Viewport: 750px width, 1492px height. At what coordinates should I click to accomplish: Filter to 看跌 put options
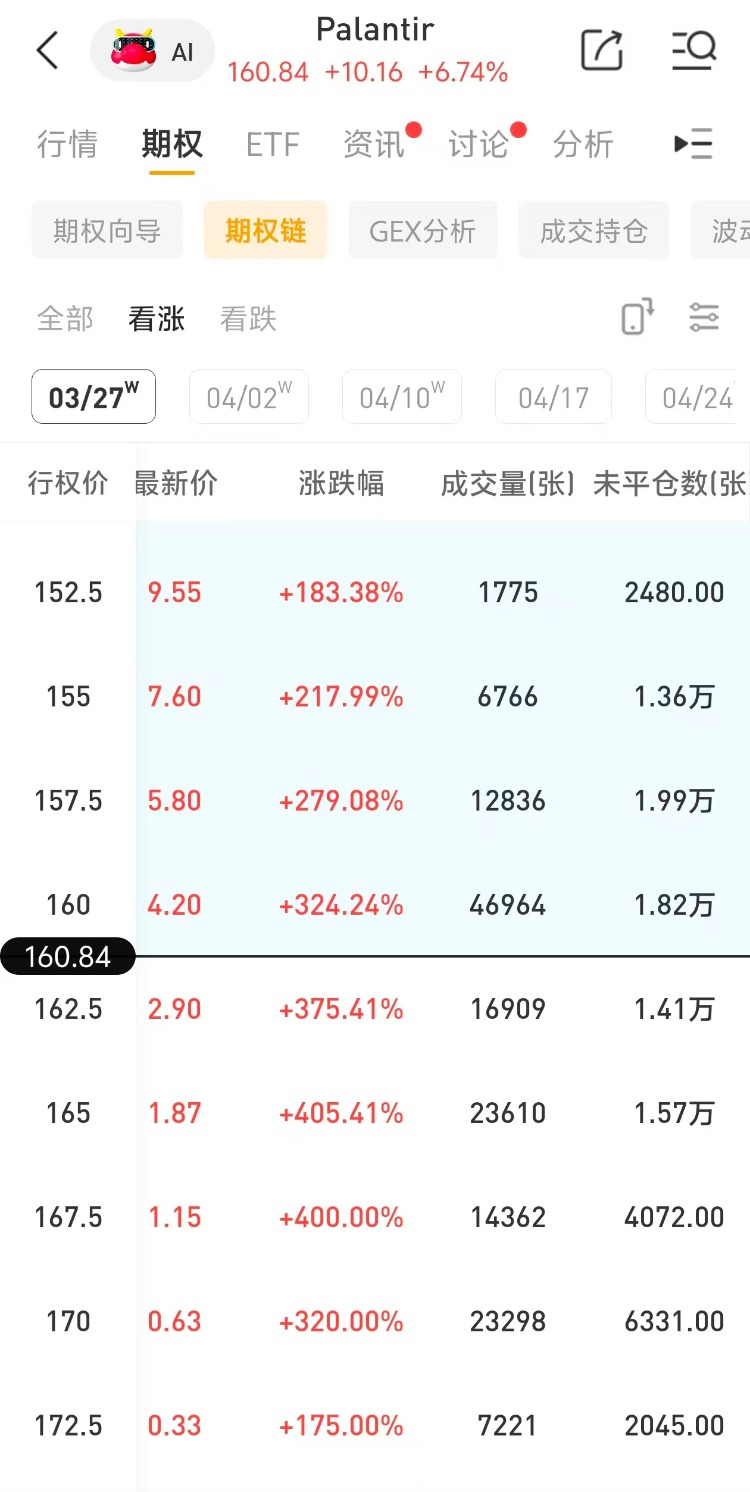click(248, 320)
